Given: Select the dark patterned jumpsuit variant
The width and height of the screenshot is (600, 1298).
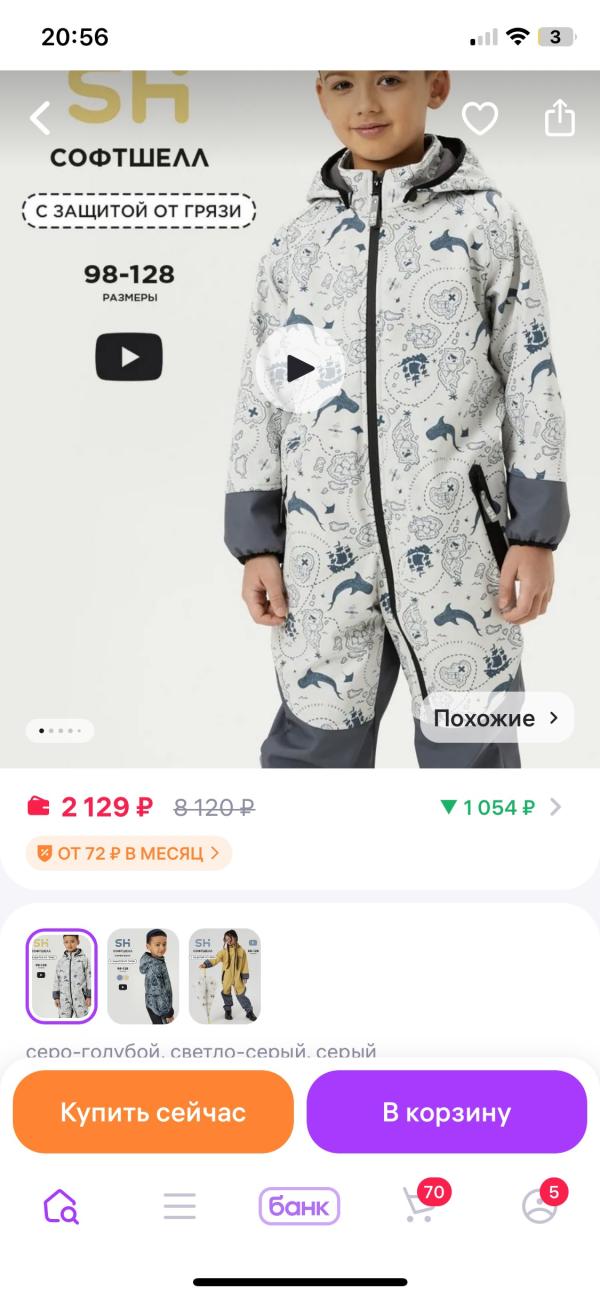Looking at the screenshot, I should pos(143,976).
